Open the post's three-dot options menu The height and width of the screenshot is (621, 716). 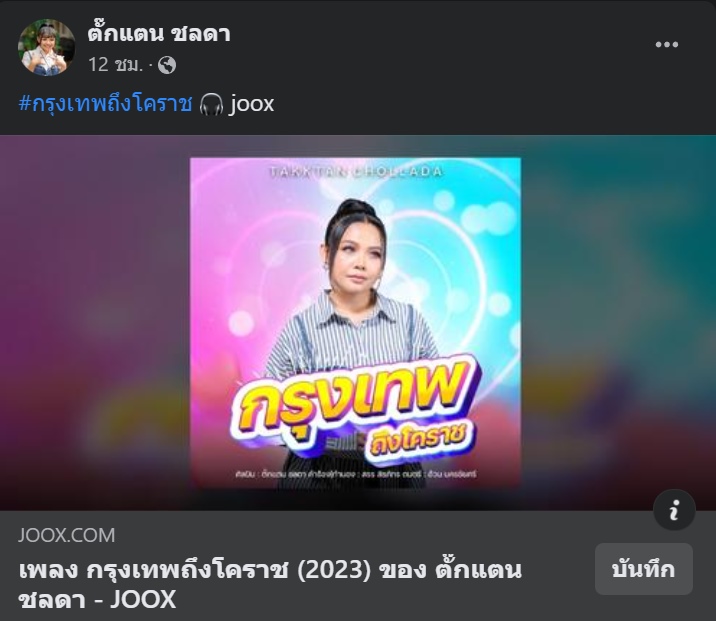(x=667, y=45)
